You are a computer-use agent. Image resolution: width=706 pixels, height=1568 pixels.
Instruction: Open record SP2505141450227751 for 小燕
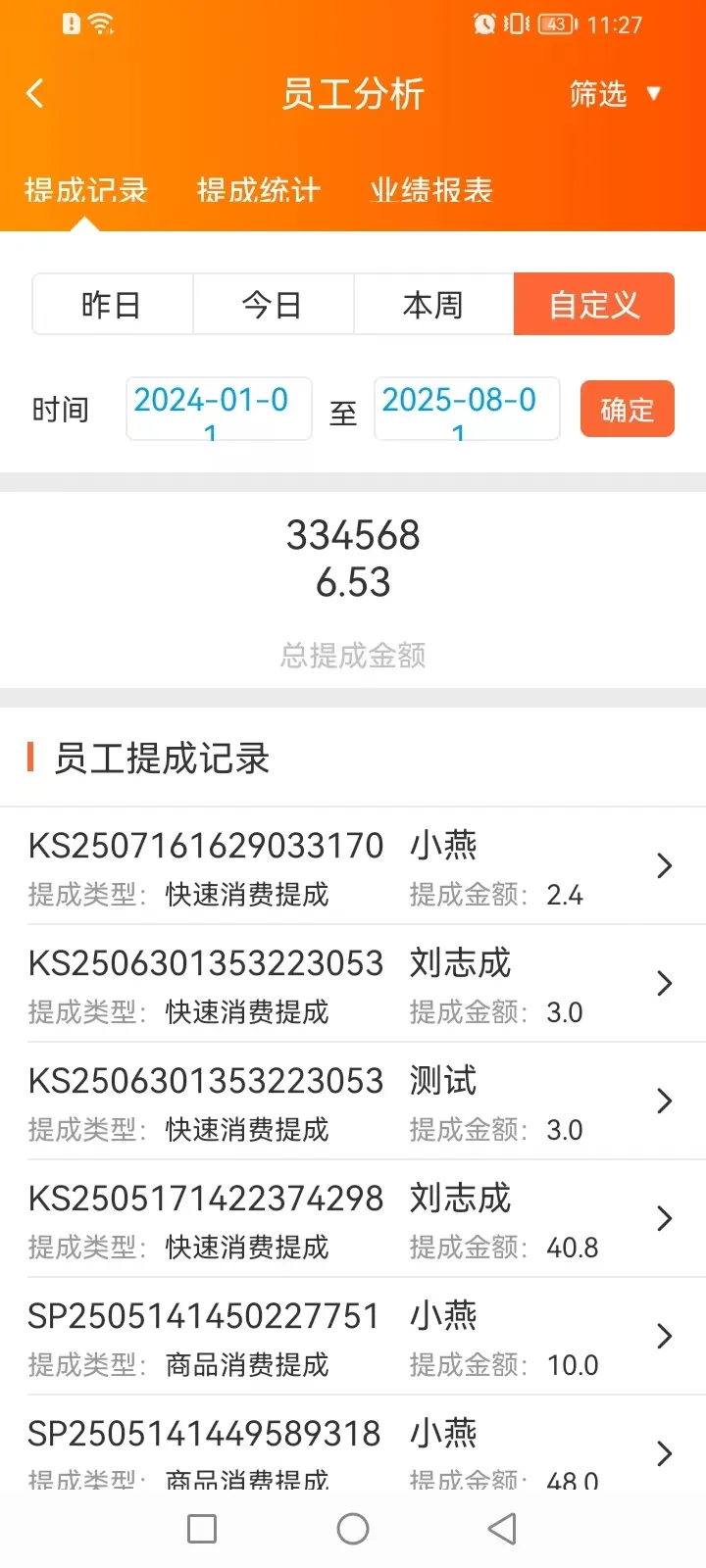click(353, 1337)
